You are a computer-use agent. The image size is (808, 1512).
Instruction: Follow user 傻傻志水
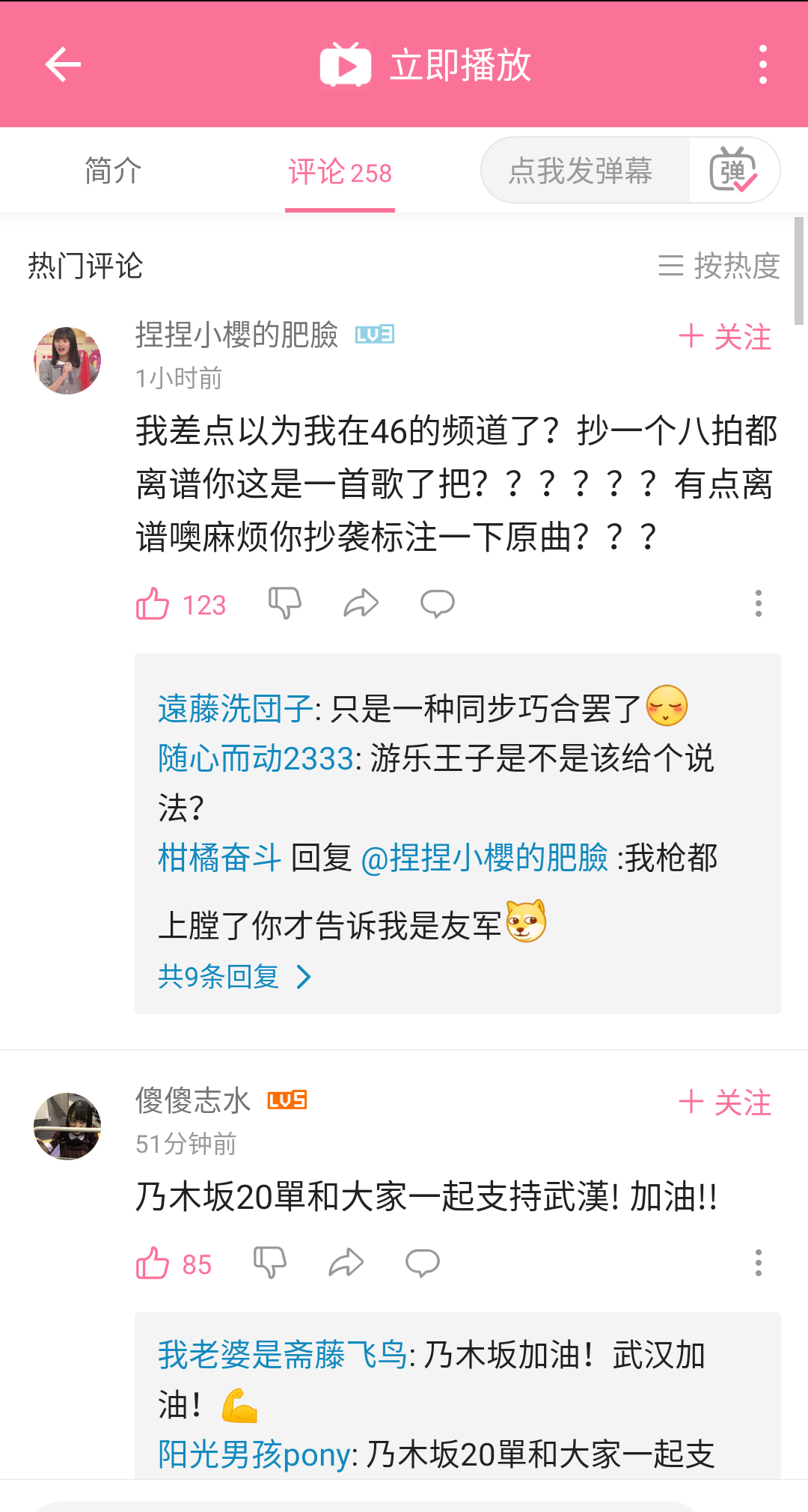[724, 1103]
